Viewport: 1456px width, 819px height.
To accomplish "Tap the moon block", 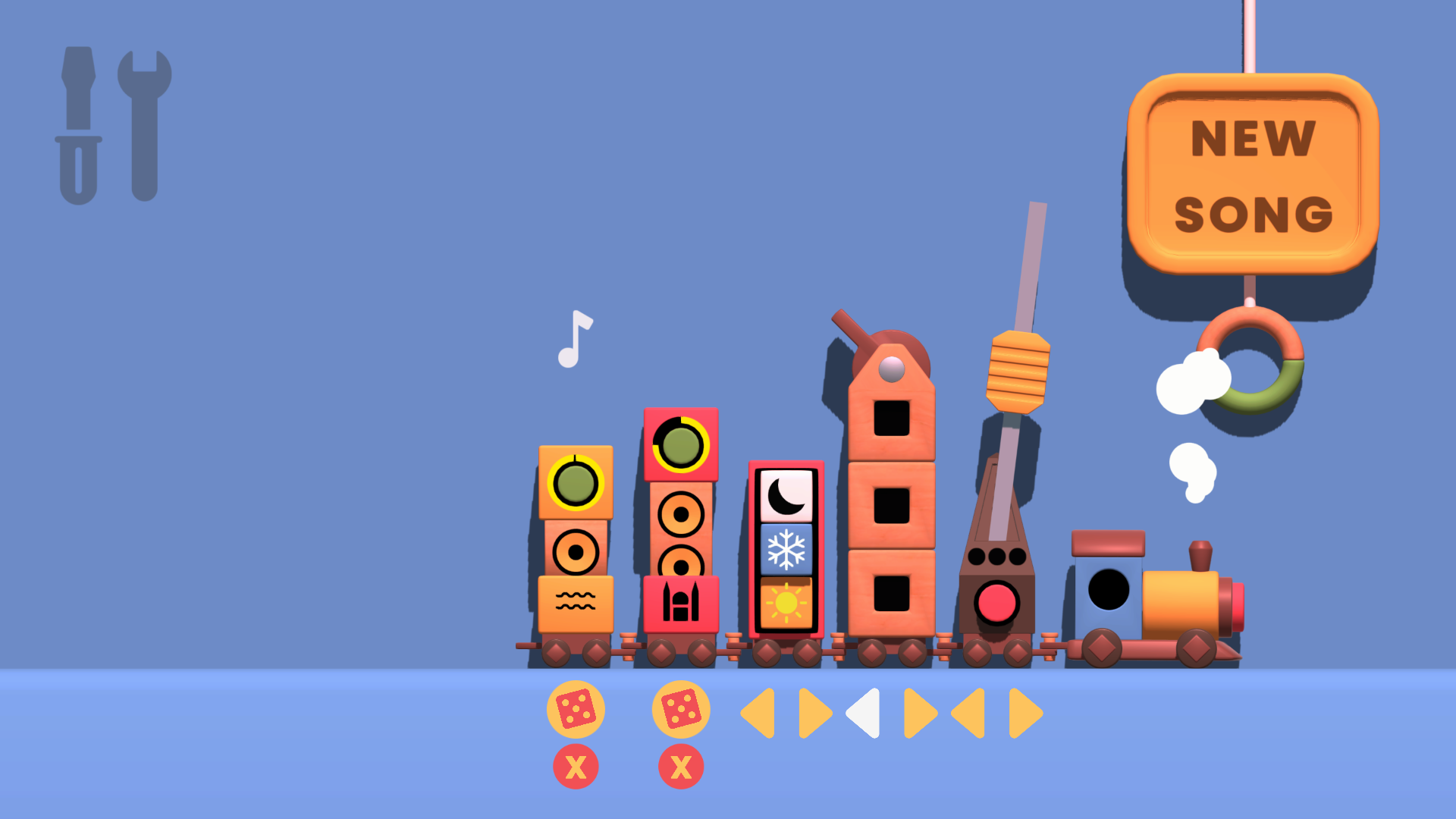I will tap(786, 496).
